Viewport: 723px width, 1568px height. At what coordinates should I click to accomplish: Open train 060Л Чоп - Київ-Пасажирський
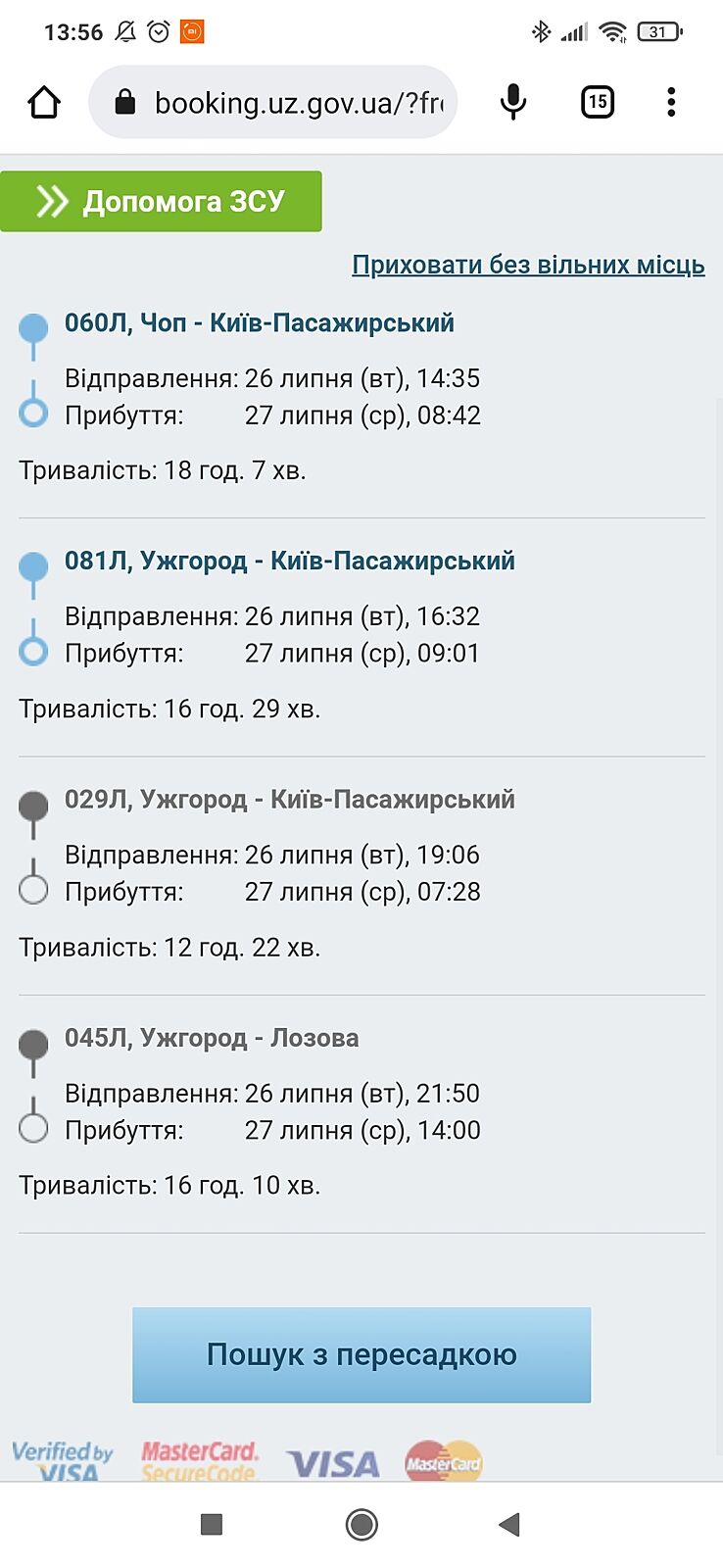point(260,323)
